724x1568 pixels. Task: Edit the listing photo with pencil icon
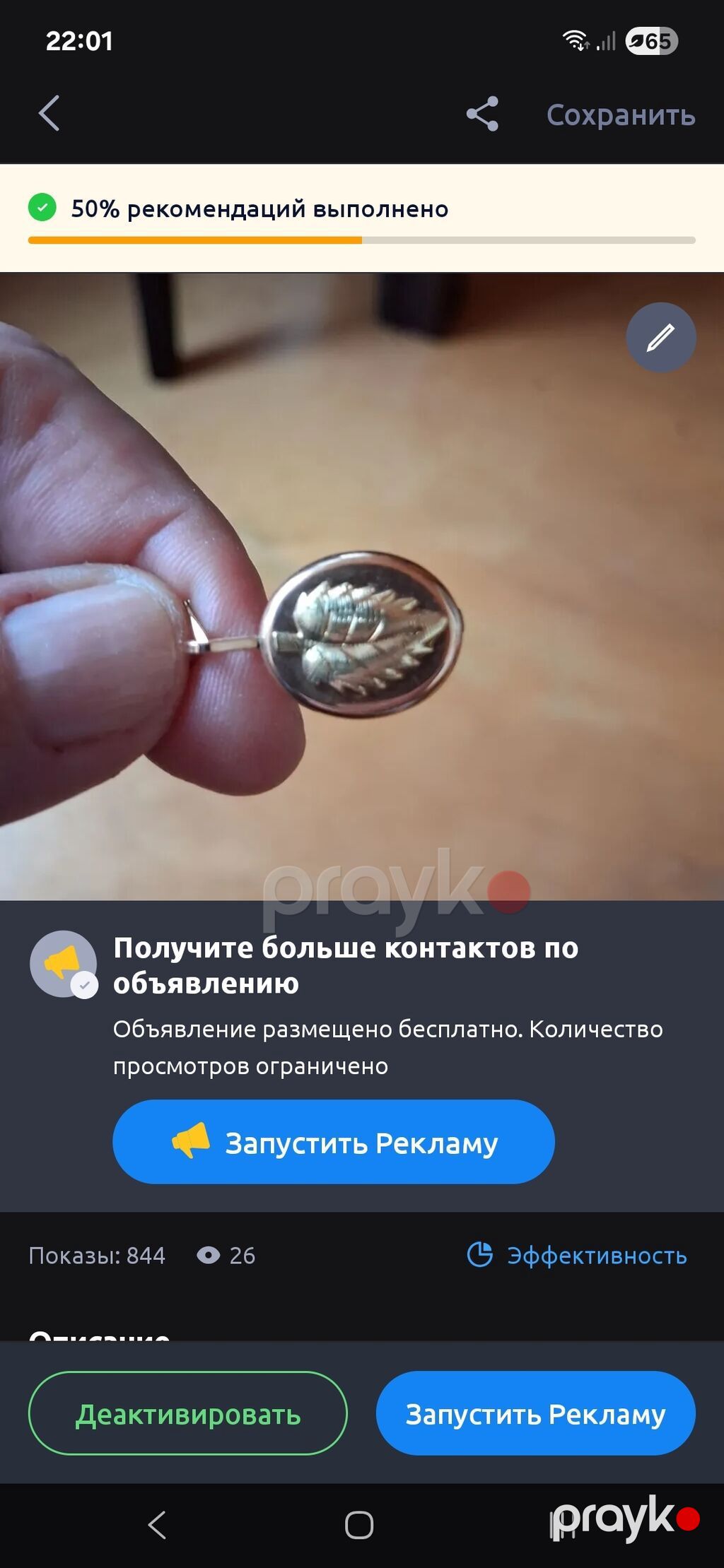click(x=661, y=338)
